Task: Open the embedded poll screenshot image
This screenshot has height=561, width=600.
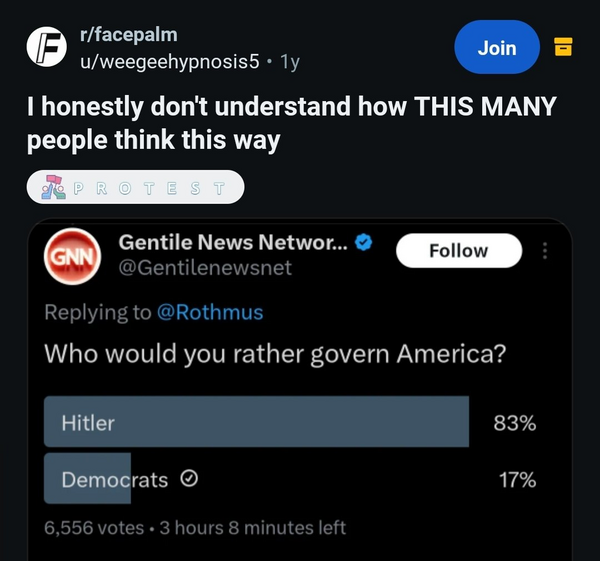Action: (300, 390)
